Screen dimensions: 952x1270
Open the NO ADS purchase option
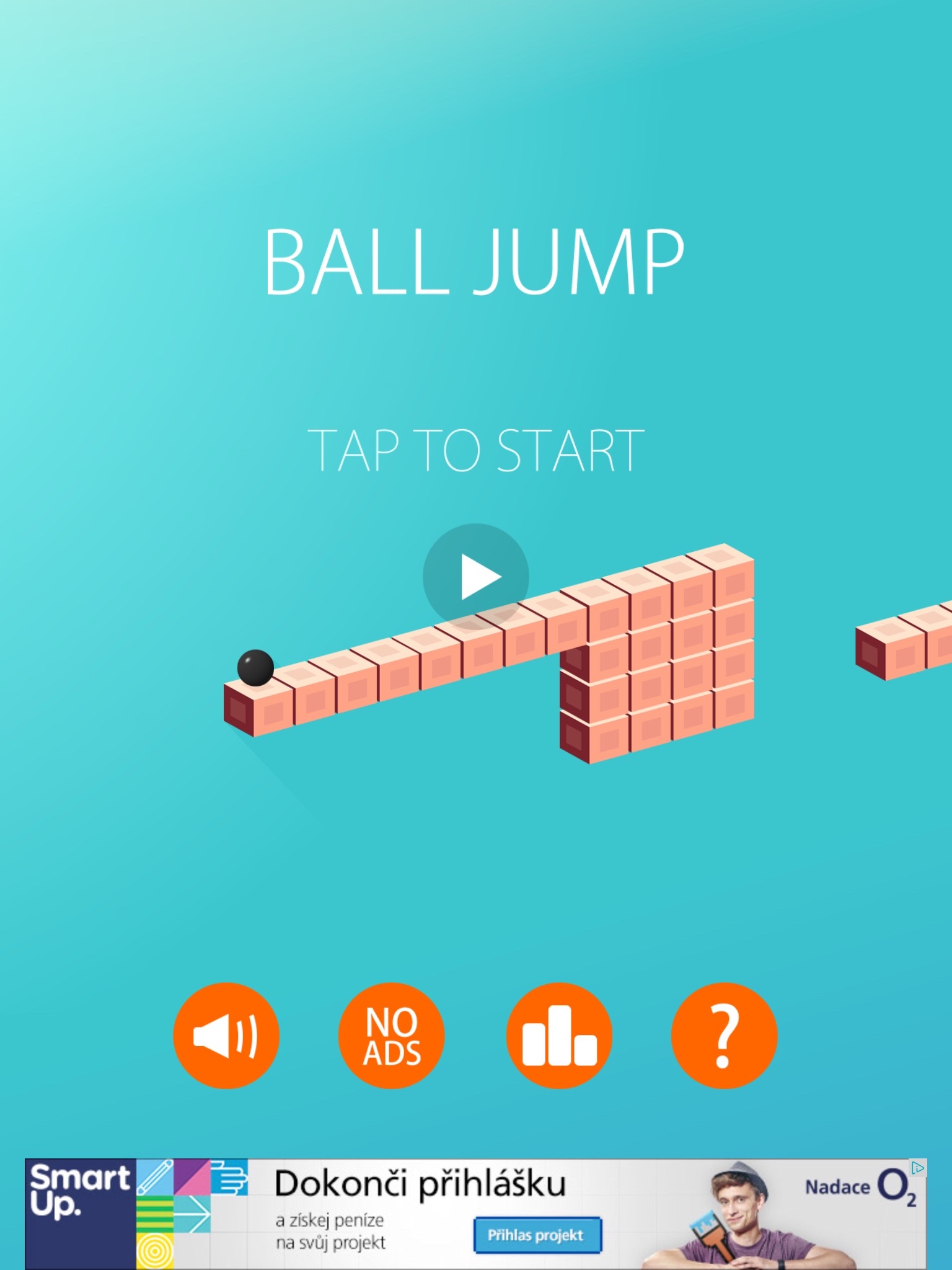pyautogui.click(x=392, y=1036)
